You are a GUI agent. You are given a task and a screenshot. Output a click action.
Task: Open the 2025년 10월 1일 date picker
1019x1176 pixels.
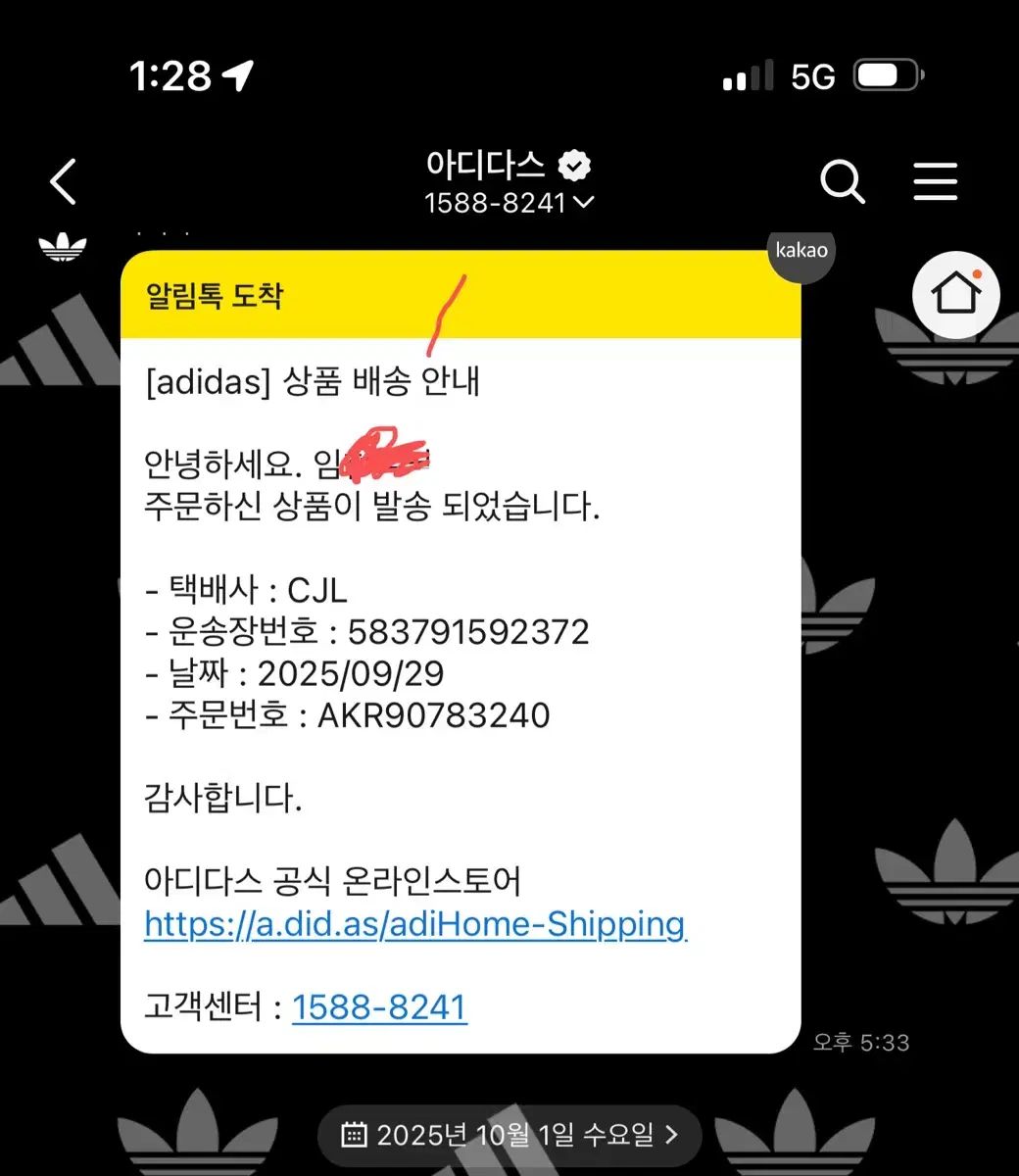pos(509,1135)
